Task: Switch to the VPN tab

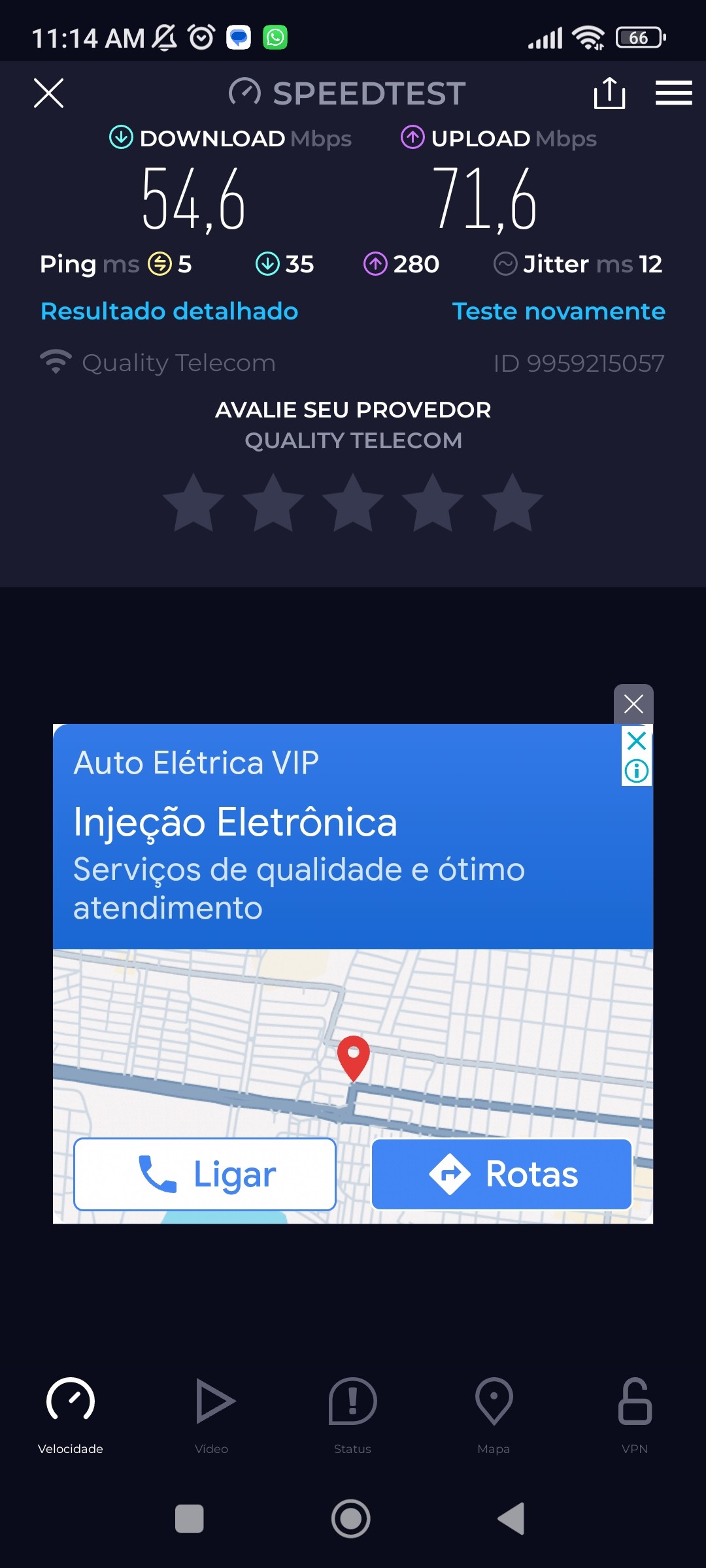Action: [x=635, y=1413]
